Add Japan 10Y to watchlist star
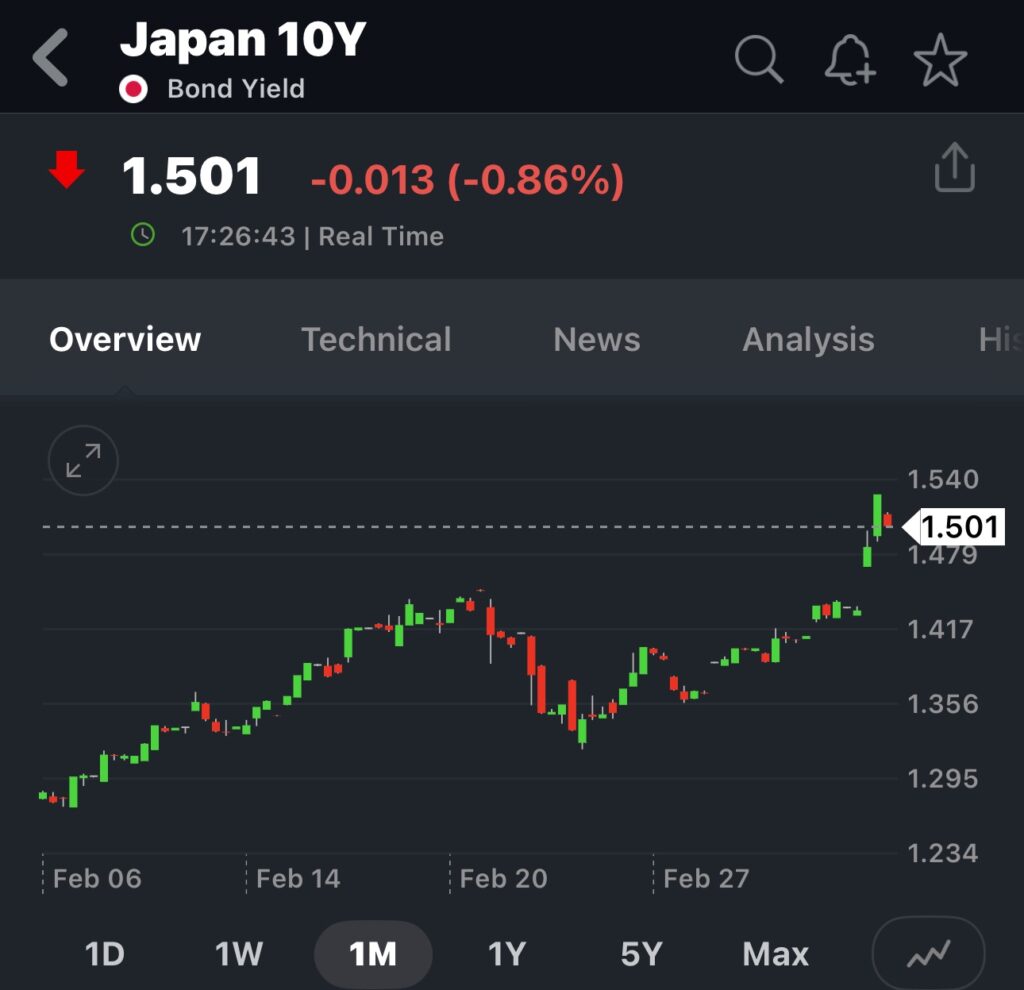Image resolution: width=1024 pixels, height=990 pixels. click(940, 61)
